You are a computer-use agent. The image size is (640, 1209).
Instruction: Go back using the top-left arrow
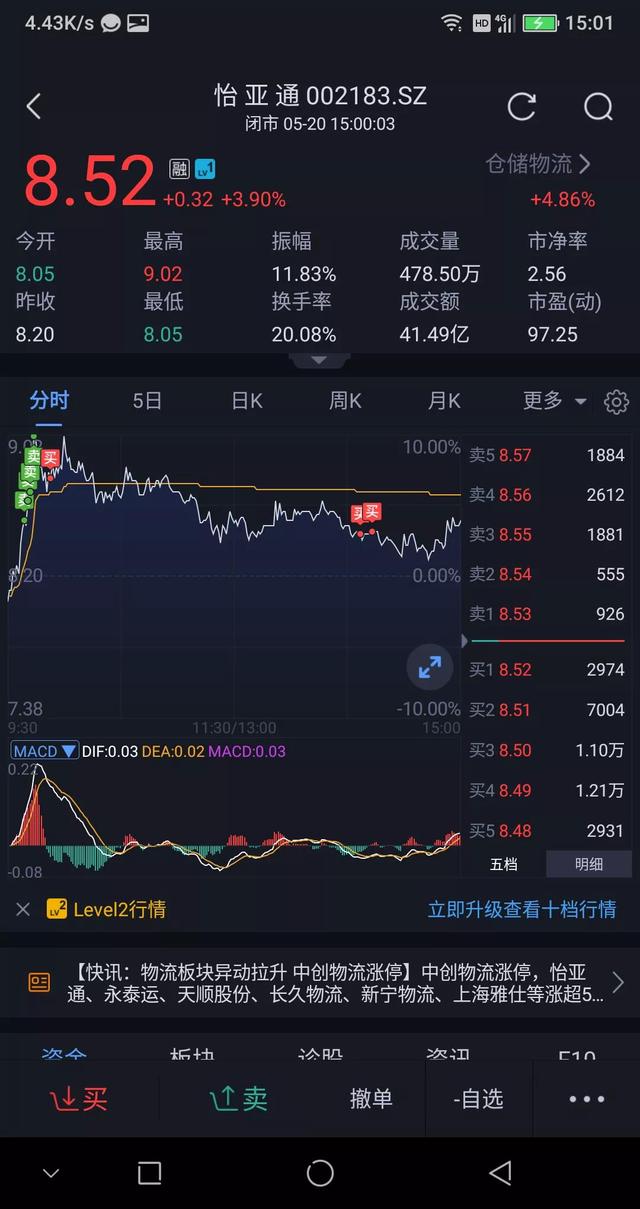(34, 107)
